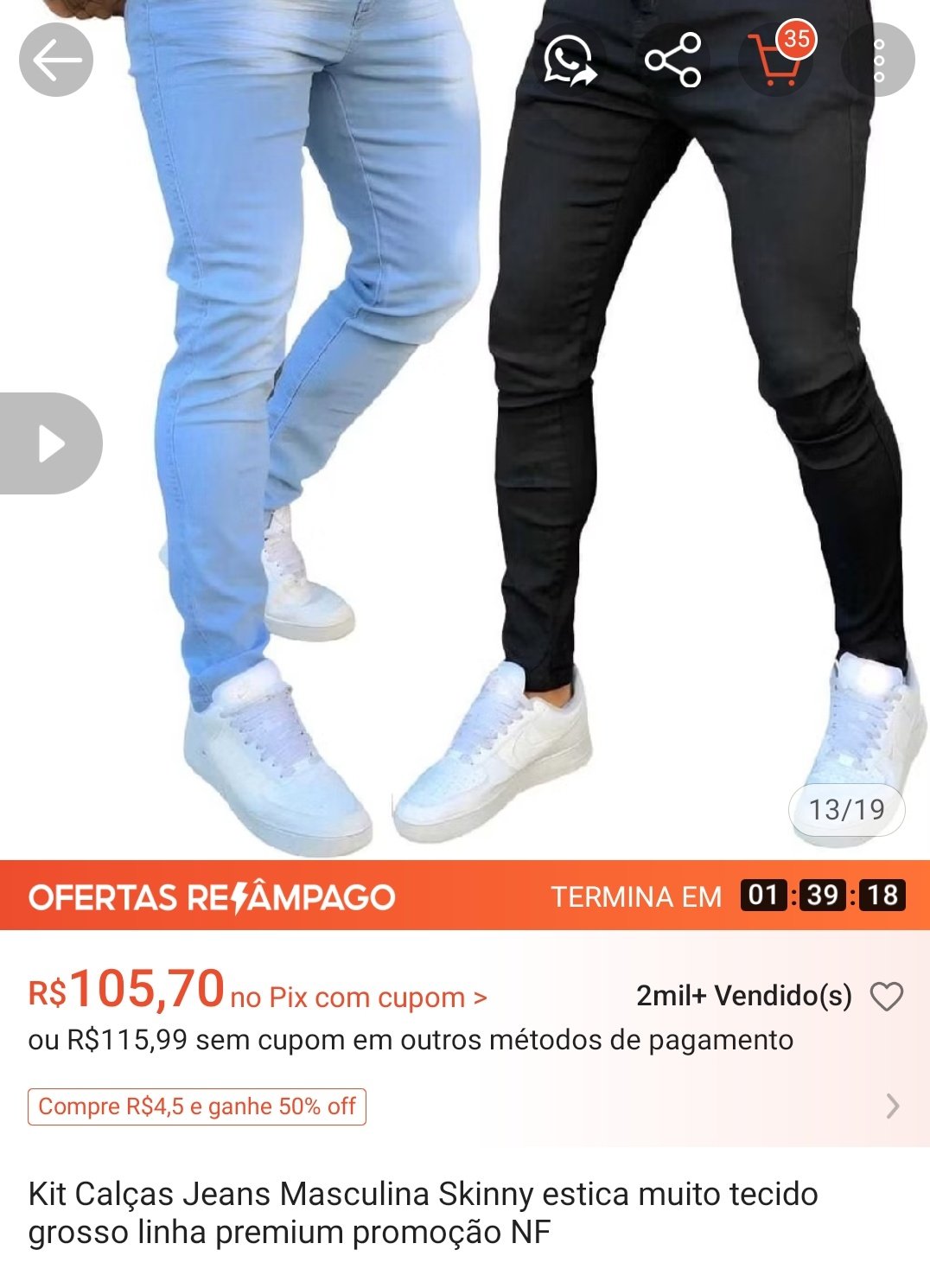Expand the promotions row chevron
Viewport: 930px width, 1288px height.
click(x=893, y=1106)
